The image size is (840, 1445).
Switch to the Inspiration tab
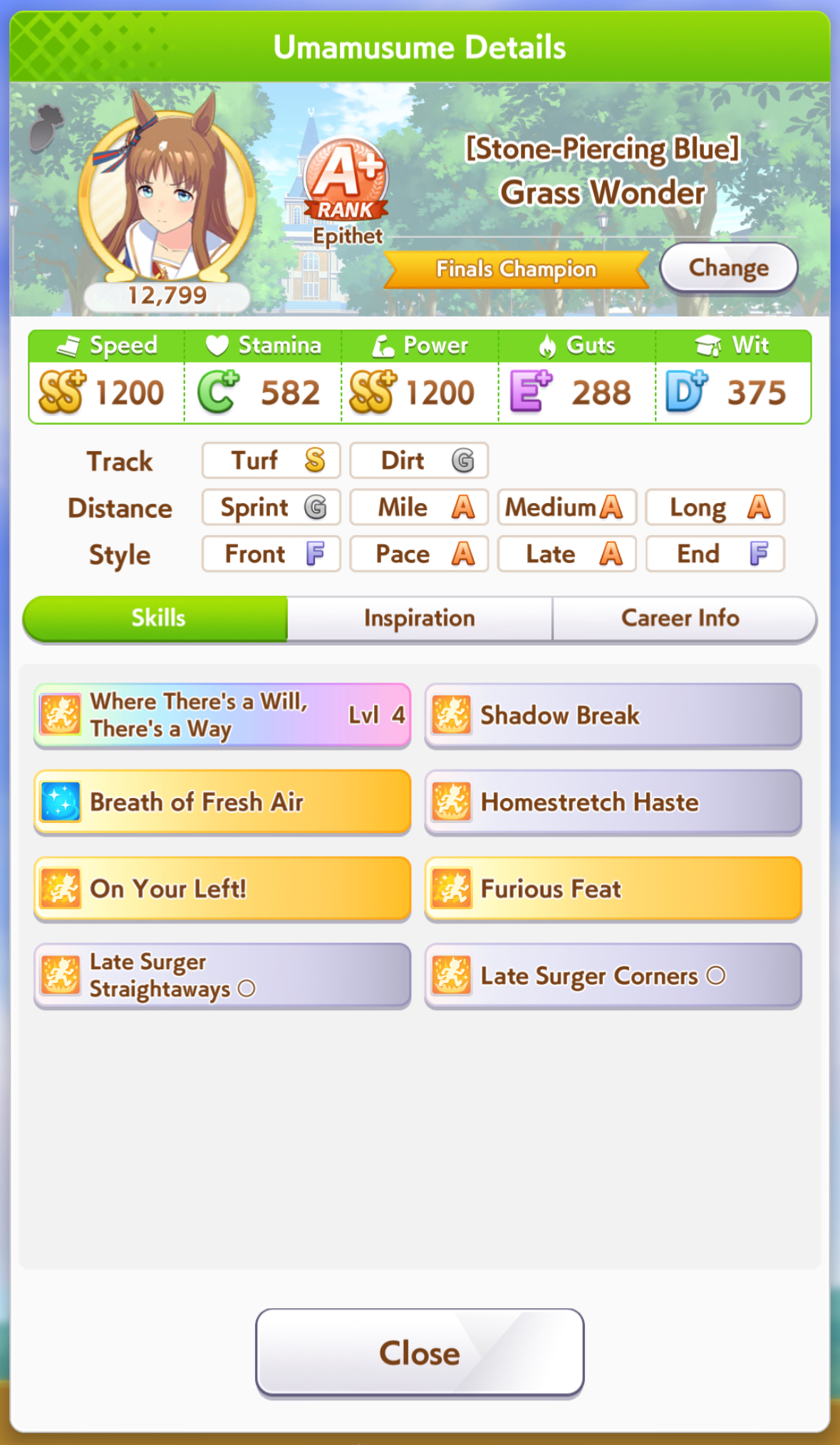point(420,618)
